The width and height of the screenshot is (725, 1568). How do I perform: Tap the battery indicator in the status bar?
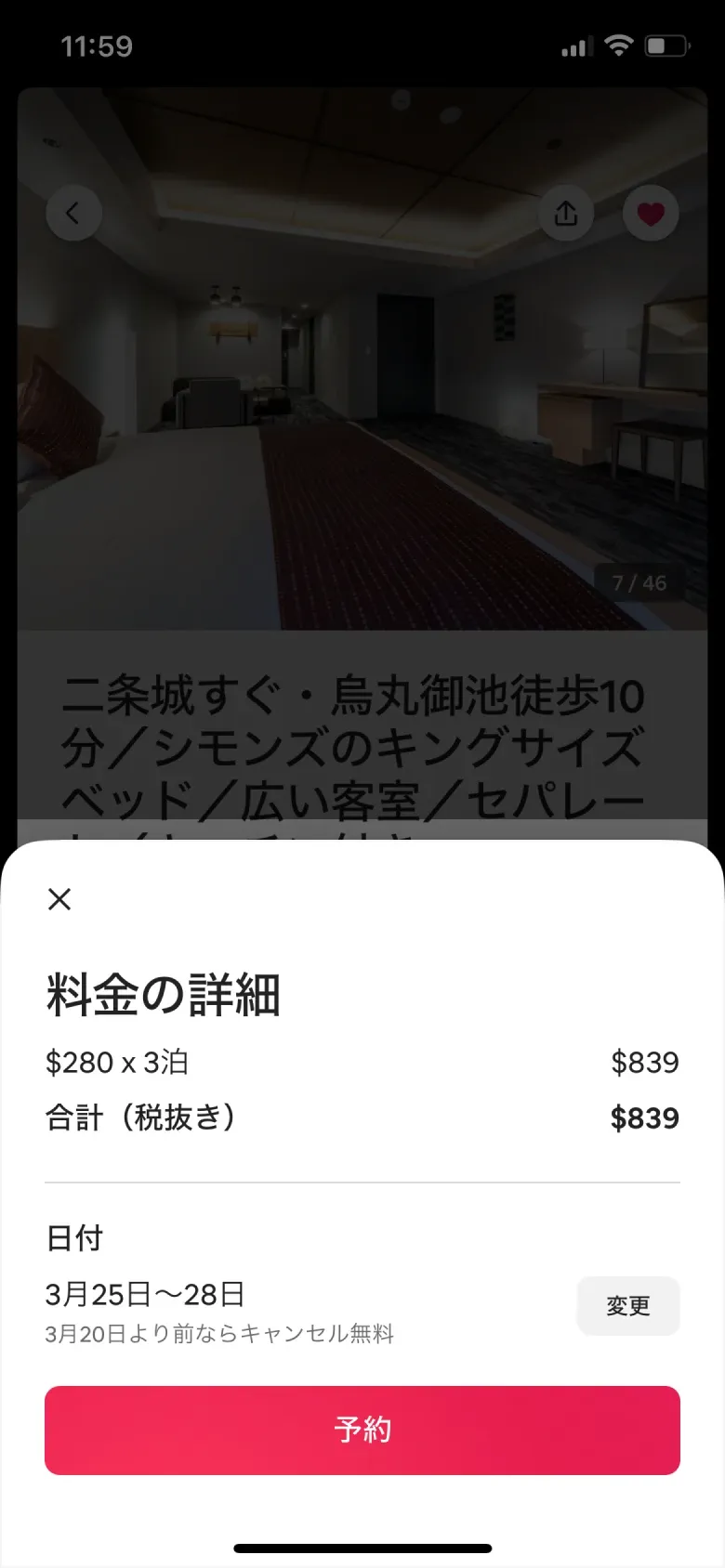[667, 45]
